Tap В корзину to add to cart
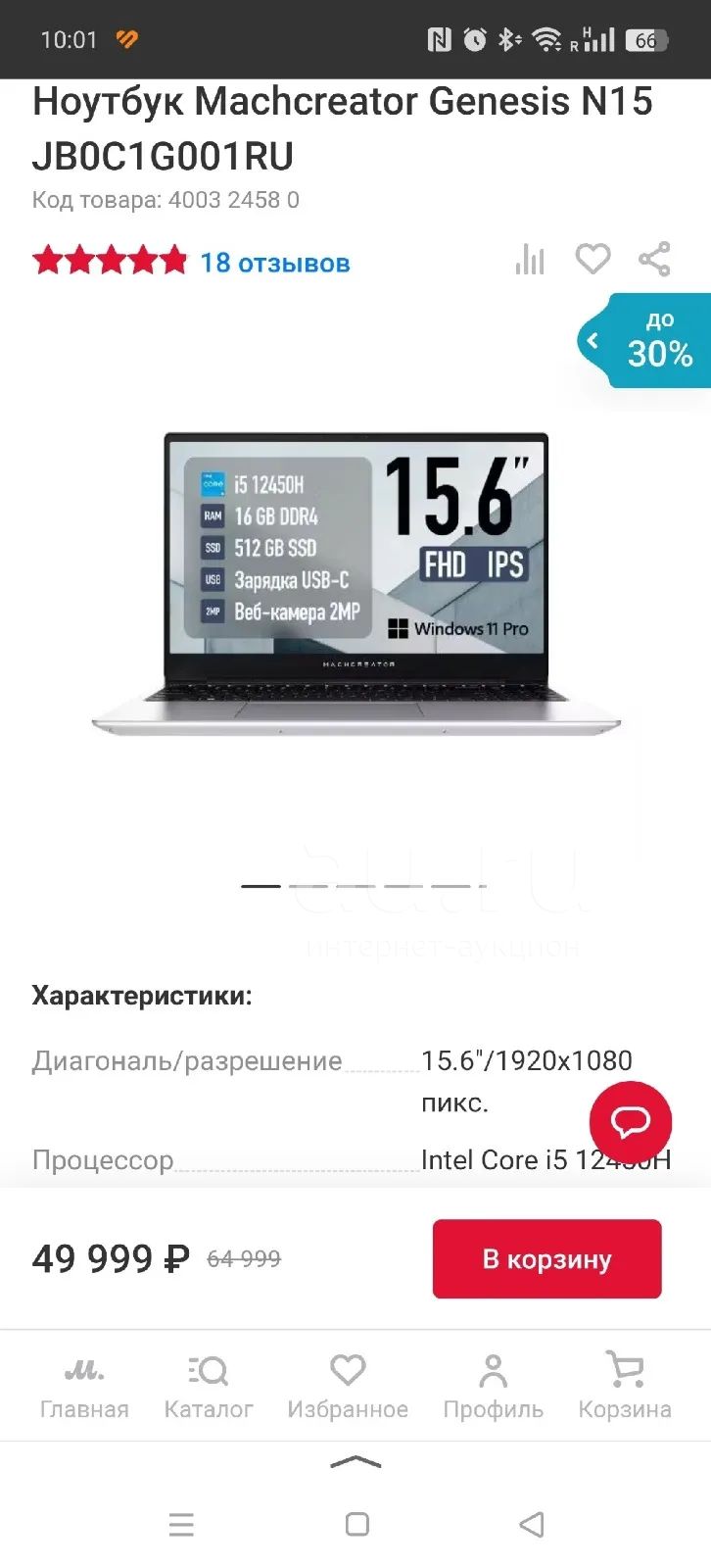 [547, 1259]
